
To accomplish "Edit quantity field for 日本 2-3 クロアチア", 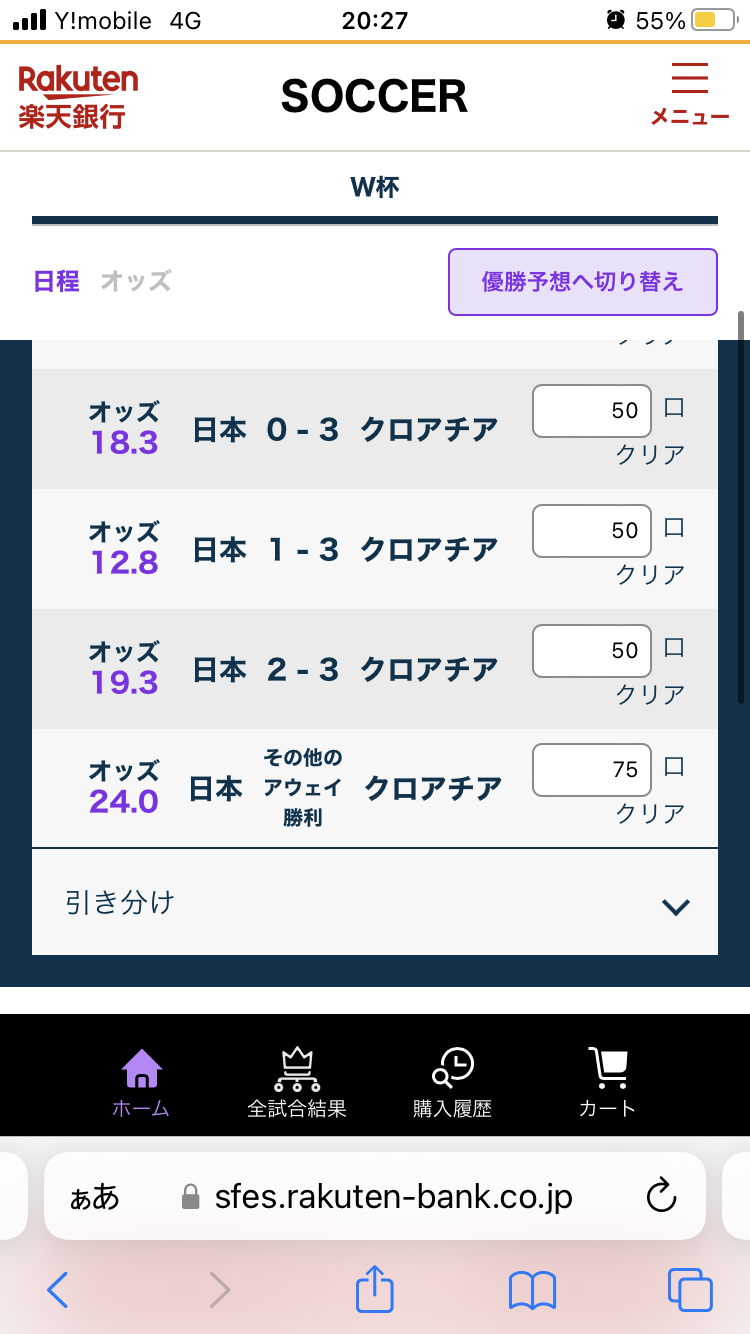I will [592, 651].
